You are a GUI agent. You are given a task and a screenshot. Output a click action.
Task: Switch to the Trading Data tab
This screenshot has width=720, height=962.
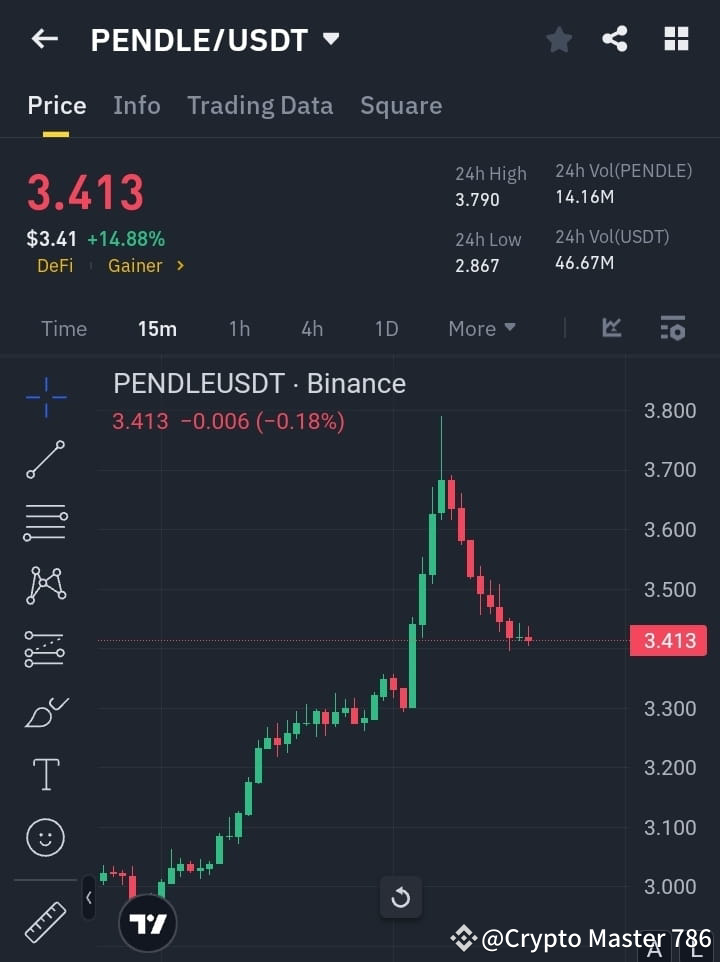(260, 105)
